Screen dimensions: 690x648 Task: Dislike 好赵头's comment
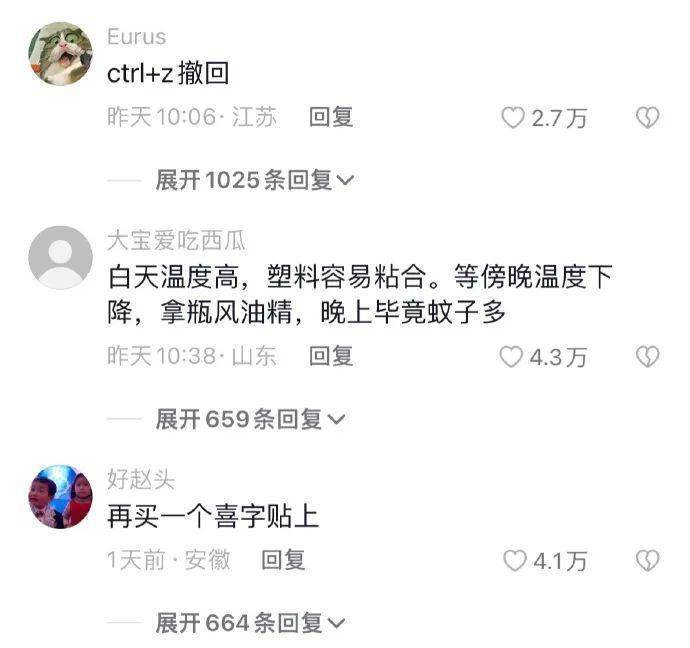647,560
